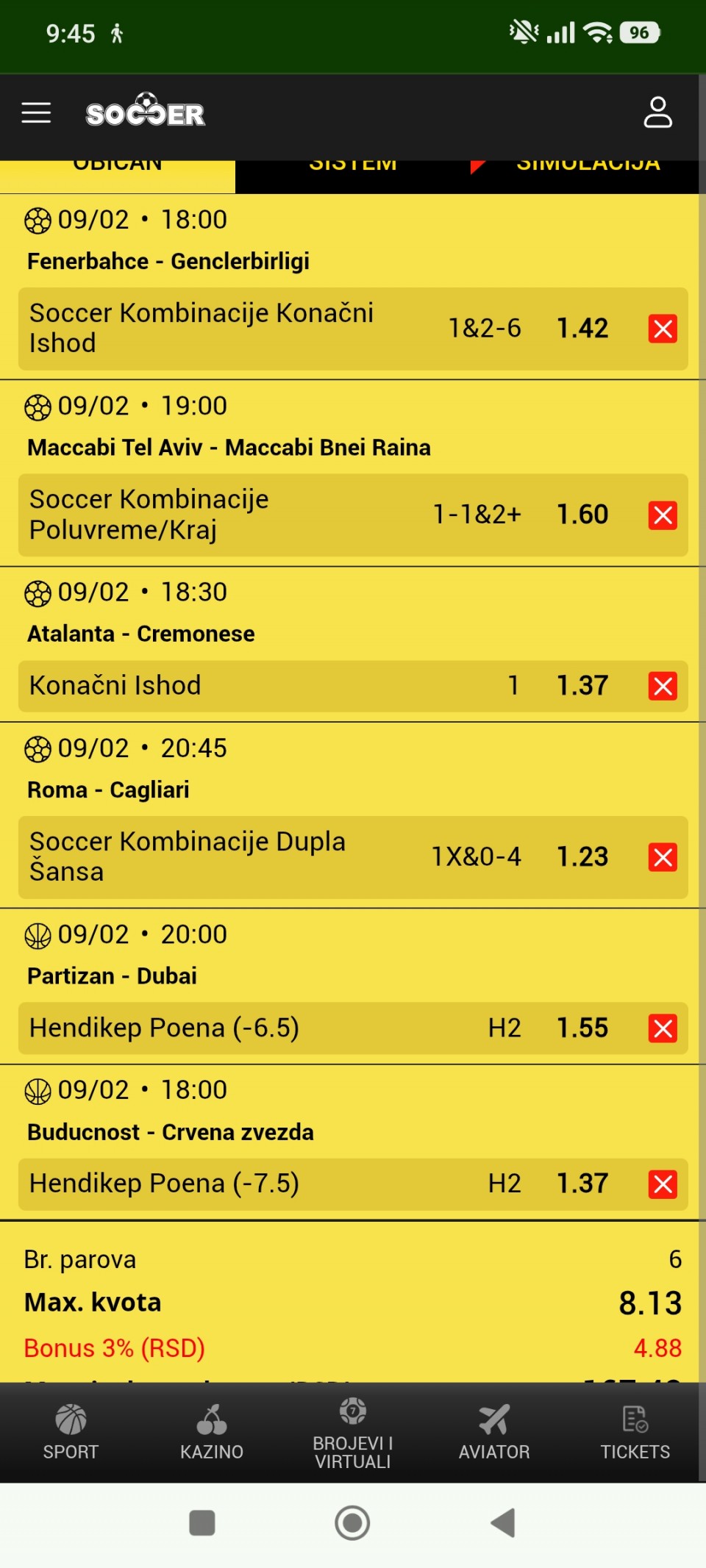Screen dimensions: 706x1568
Task: Open the Kazino section
Action: [x=212, y=1432]
